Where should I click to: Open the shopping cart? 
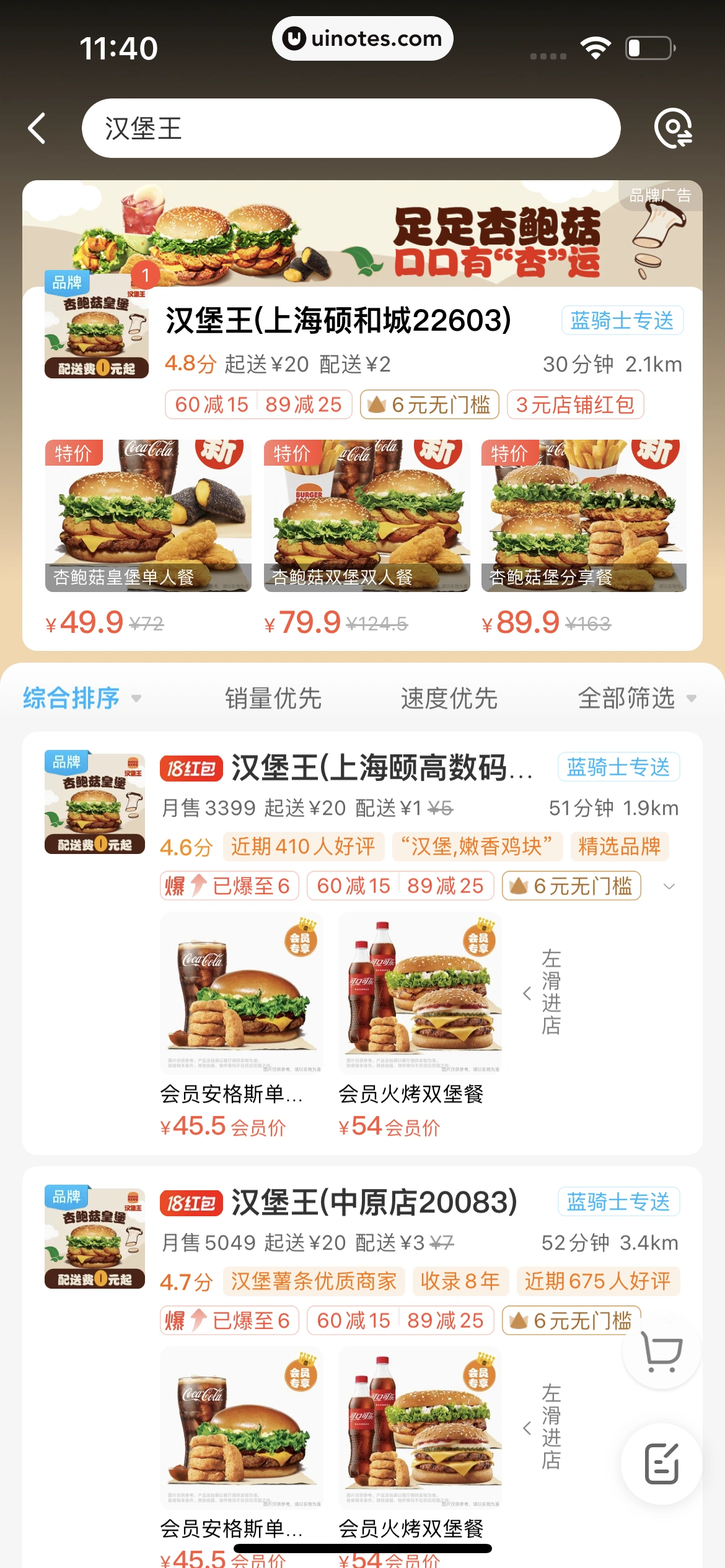[x=661, y=1354]
